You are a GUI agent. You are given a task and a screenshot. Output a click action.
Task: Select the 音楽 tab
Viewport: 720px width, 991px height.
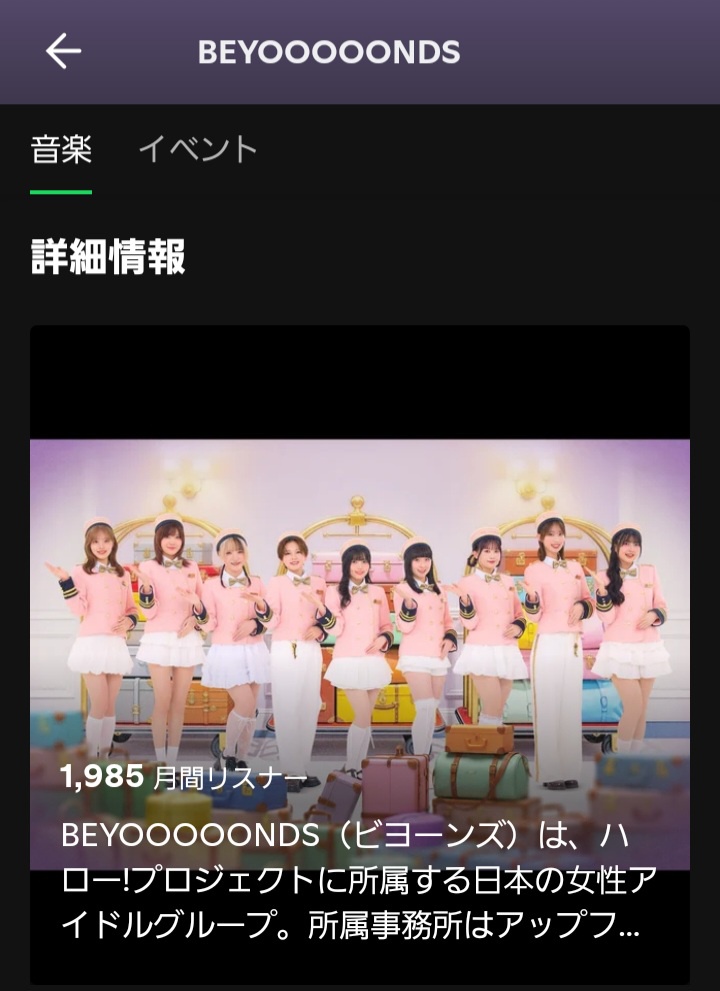click(61, 150)
